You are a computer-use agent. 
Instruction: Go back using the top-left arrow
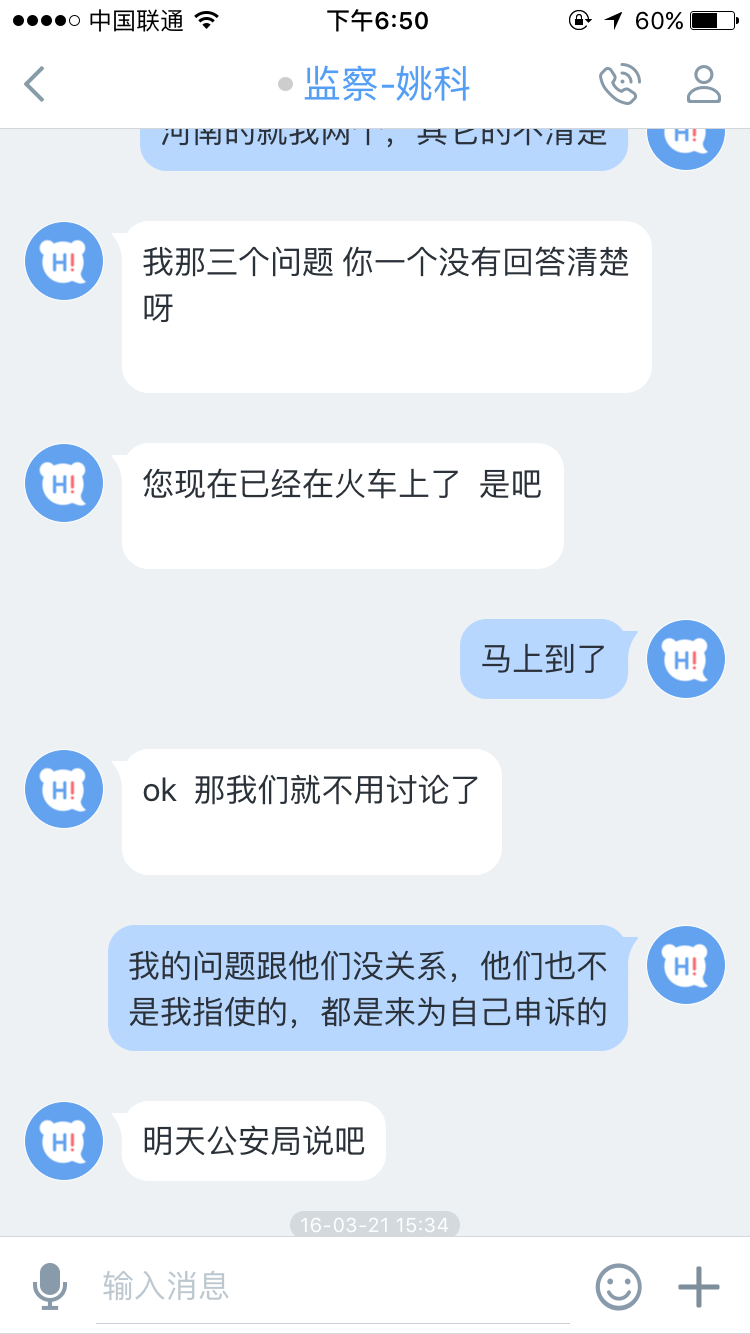click(x=35, y=84)
